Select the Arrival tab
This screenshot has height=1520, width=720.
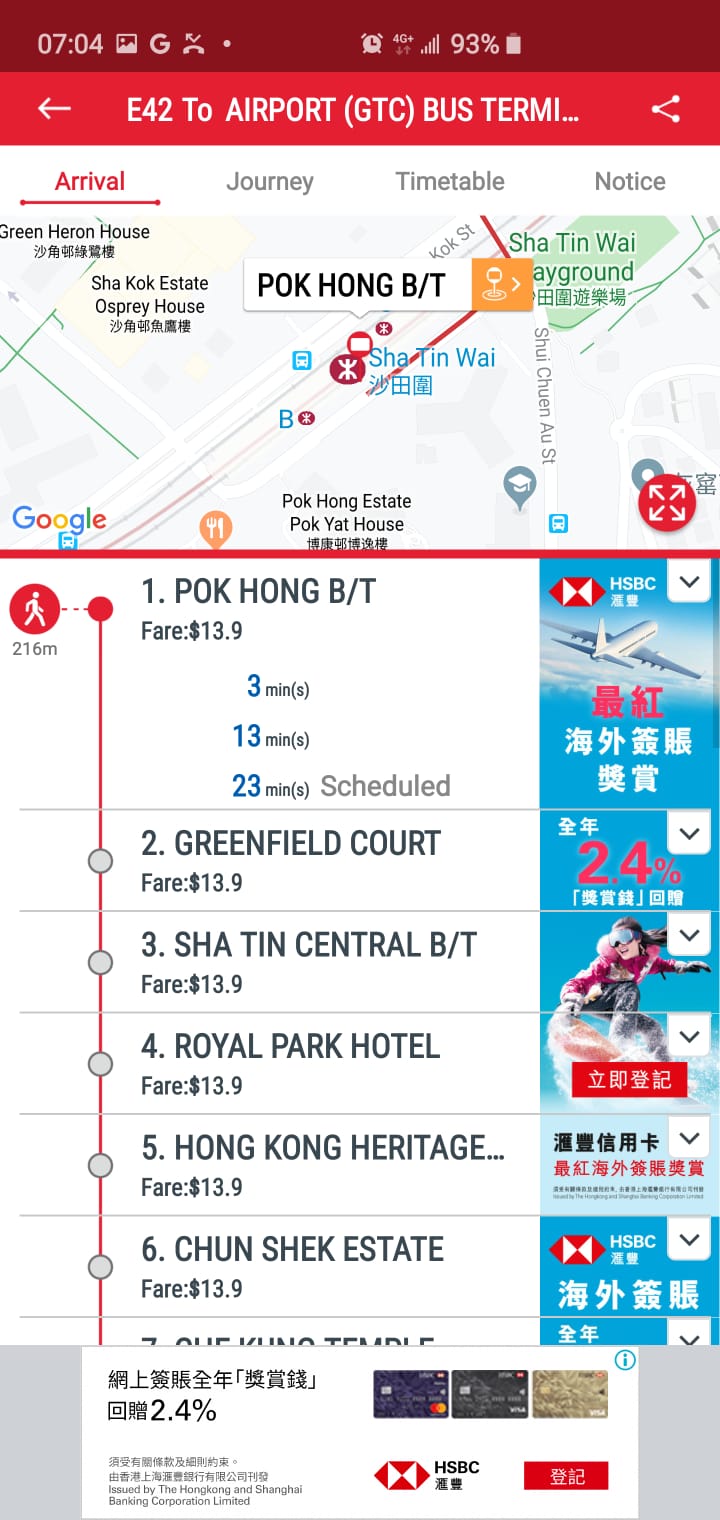pos(90,181)
